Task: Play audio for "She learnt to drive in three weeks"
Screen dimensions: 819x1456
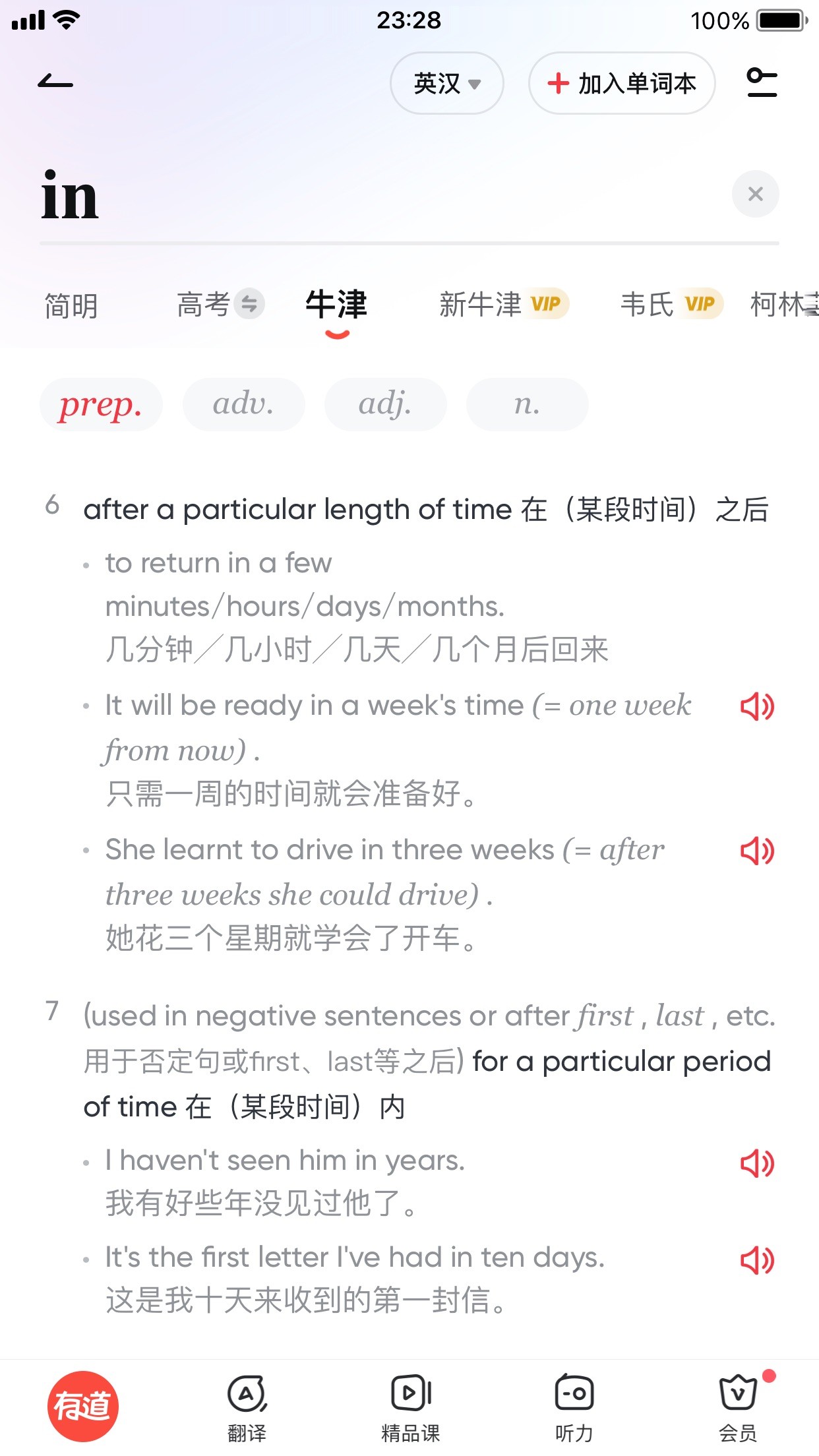Action: coord(756,851)
